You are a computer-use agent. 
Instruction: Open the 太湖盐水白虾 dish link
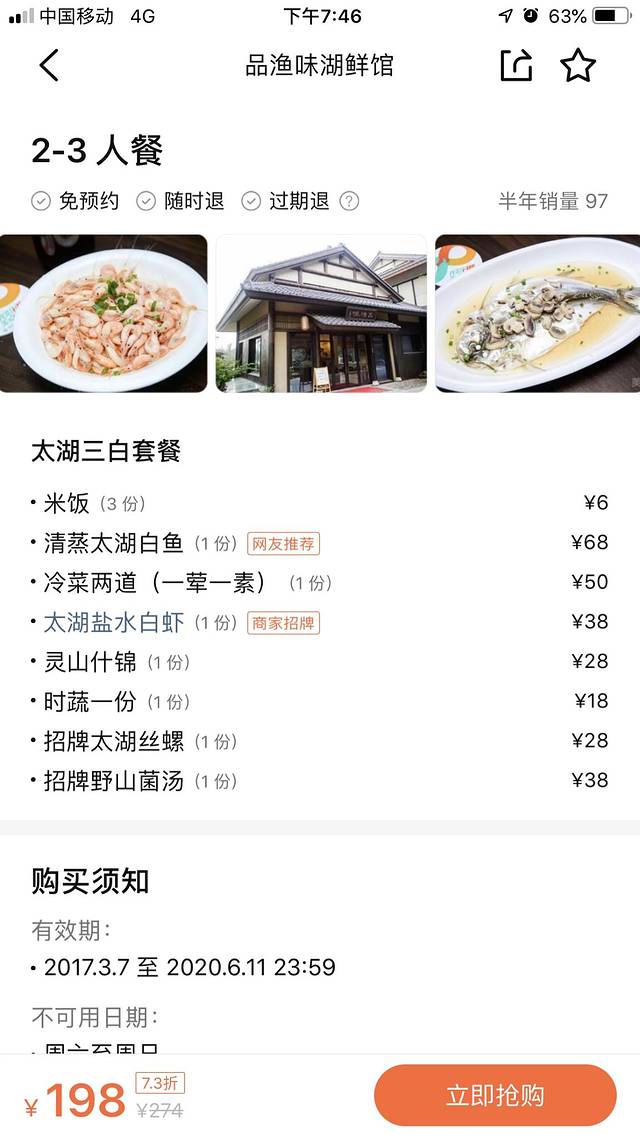coord(113,622)
